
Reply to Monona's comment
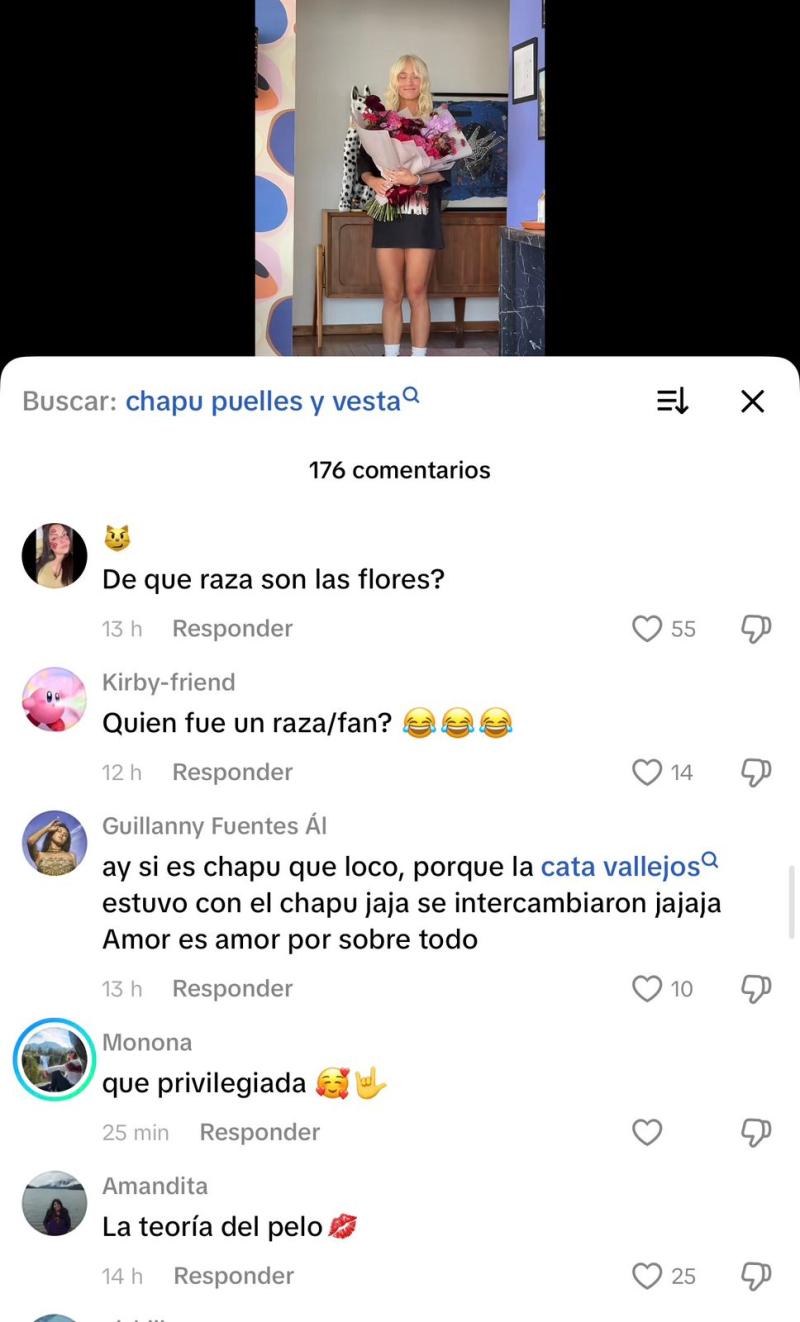[259, 1132]
